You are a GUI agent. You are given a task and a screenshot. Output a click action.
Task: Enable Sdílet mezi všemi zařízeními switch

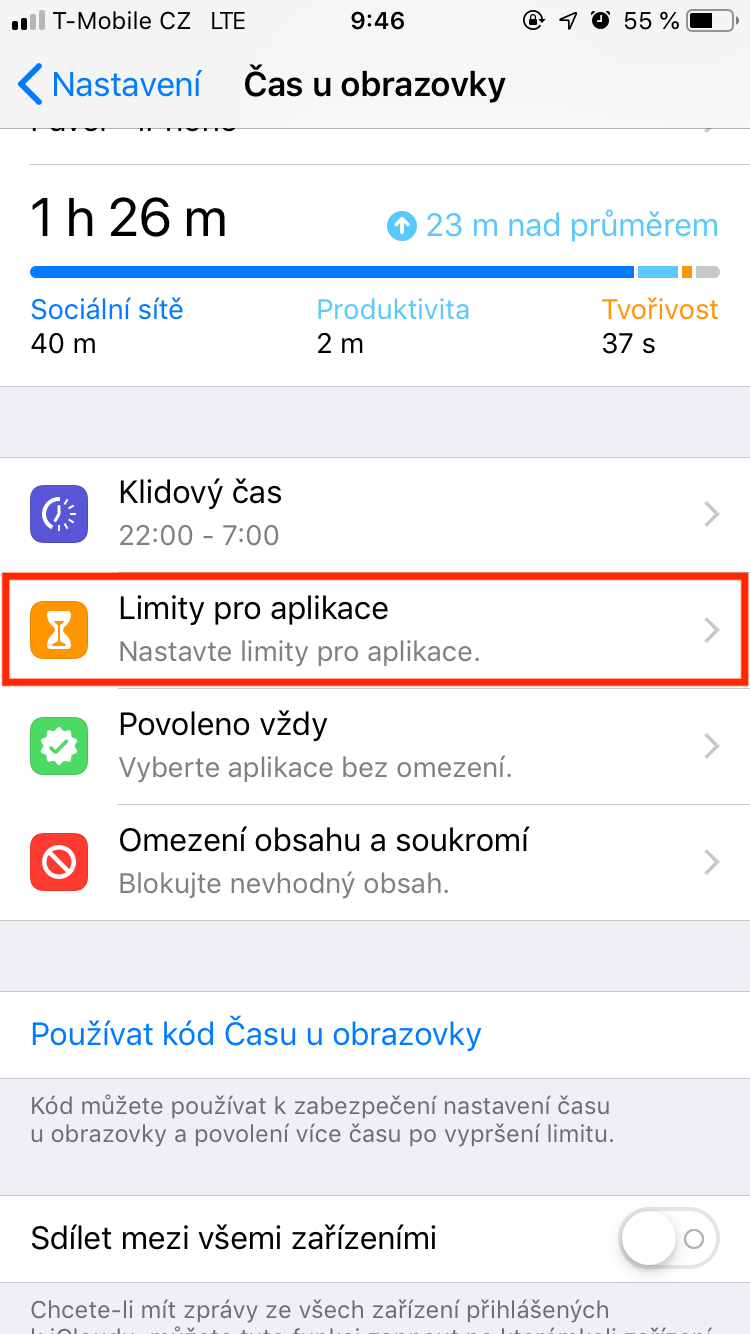pos(669,1240)
